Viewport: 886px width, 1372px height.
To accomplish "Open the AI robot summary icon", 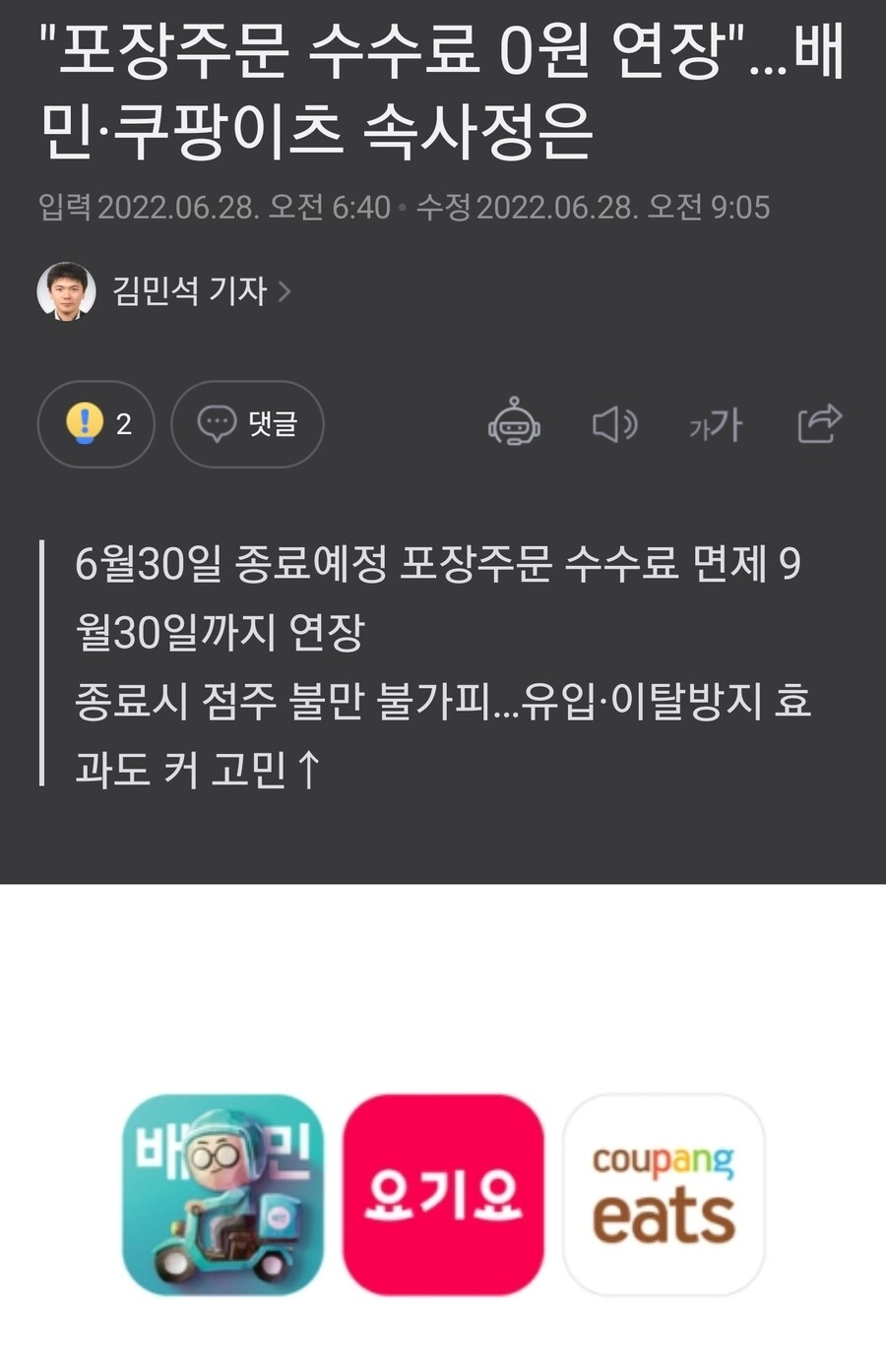I will point(514,424).
